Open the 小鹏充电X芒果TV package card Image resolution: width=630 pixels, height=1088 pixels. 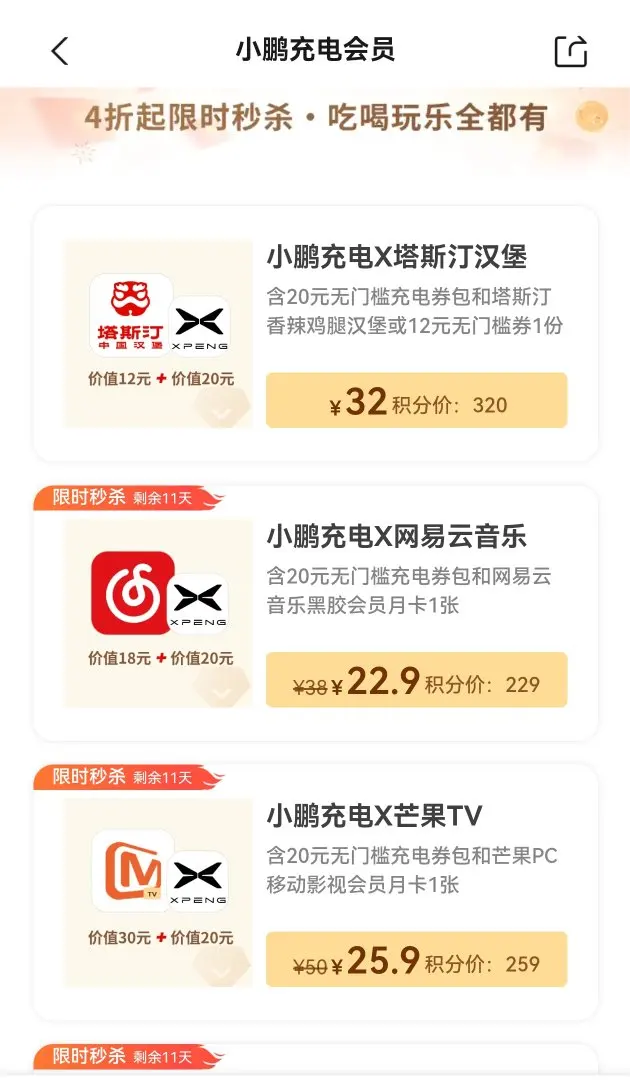[374, 816]
